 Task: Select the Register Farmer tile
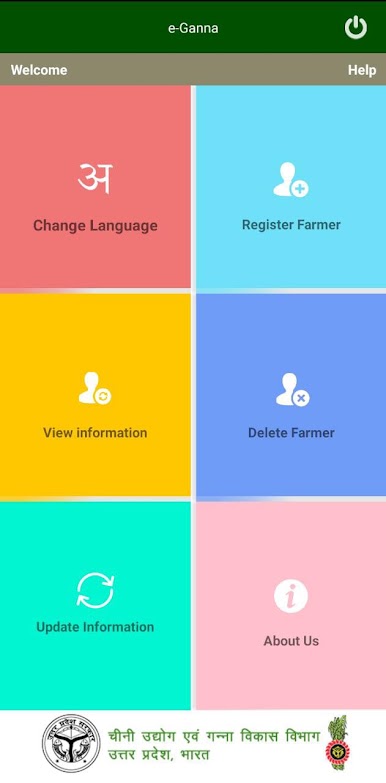point(291,187)
